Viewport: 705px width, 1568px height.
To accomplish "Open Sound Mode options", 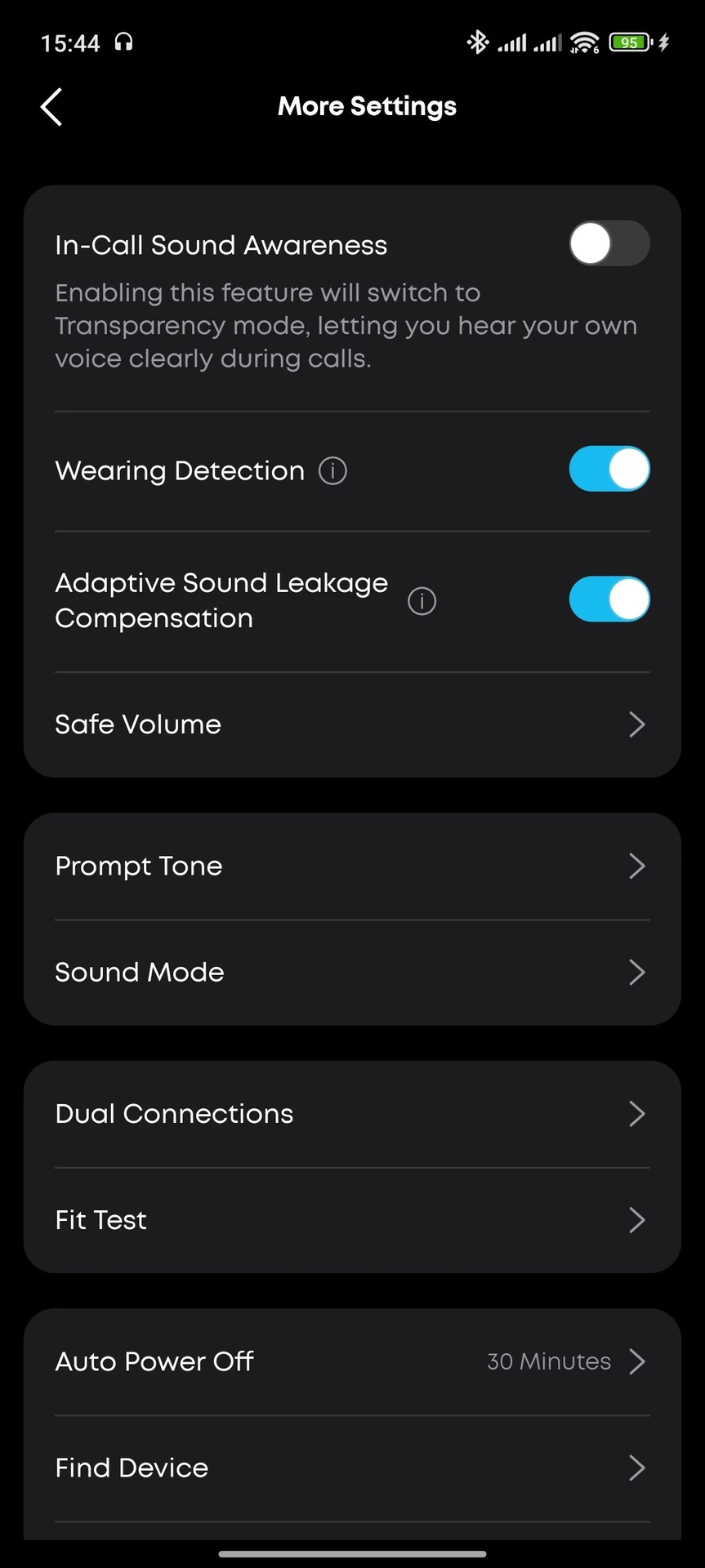I will 352,973.
